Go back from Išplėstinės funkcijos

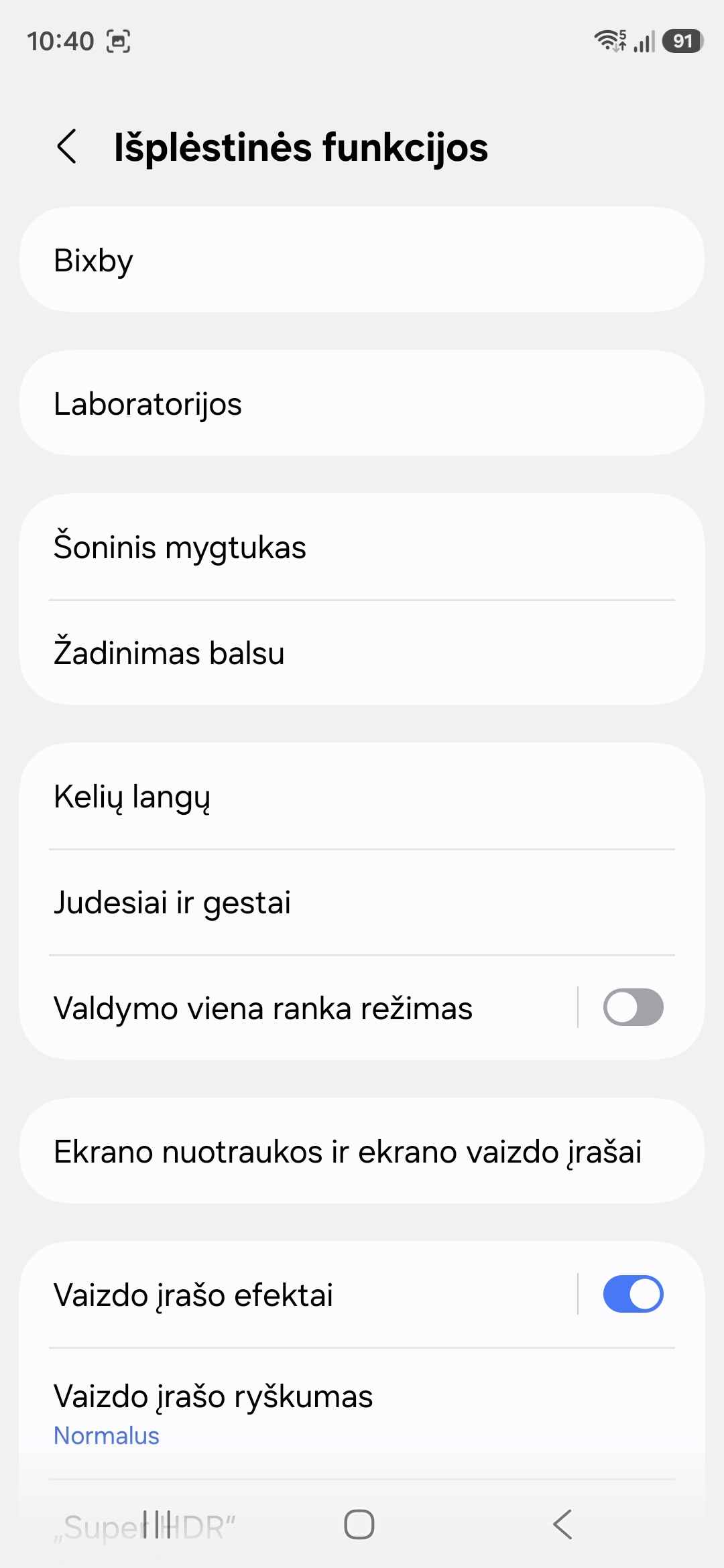[x=67, y=147]
